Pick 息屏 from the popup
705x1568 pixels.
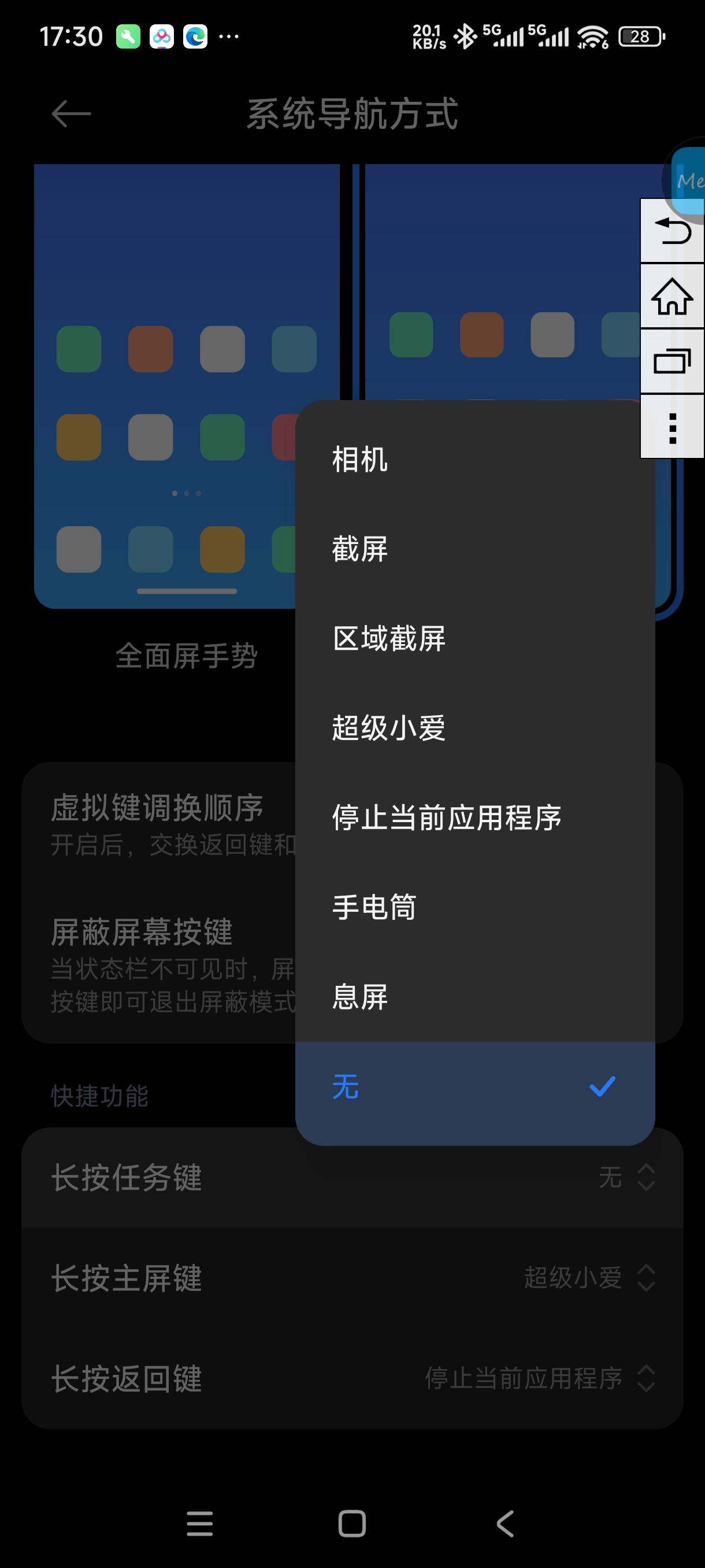click(474, 996)
